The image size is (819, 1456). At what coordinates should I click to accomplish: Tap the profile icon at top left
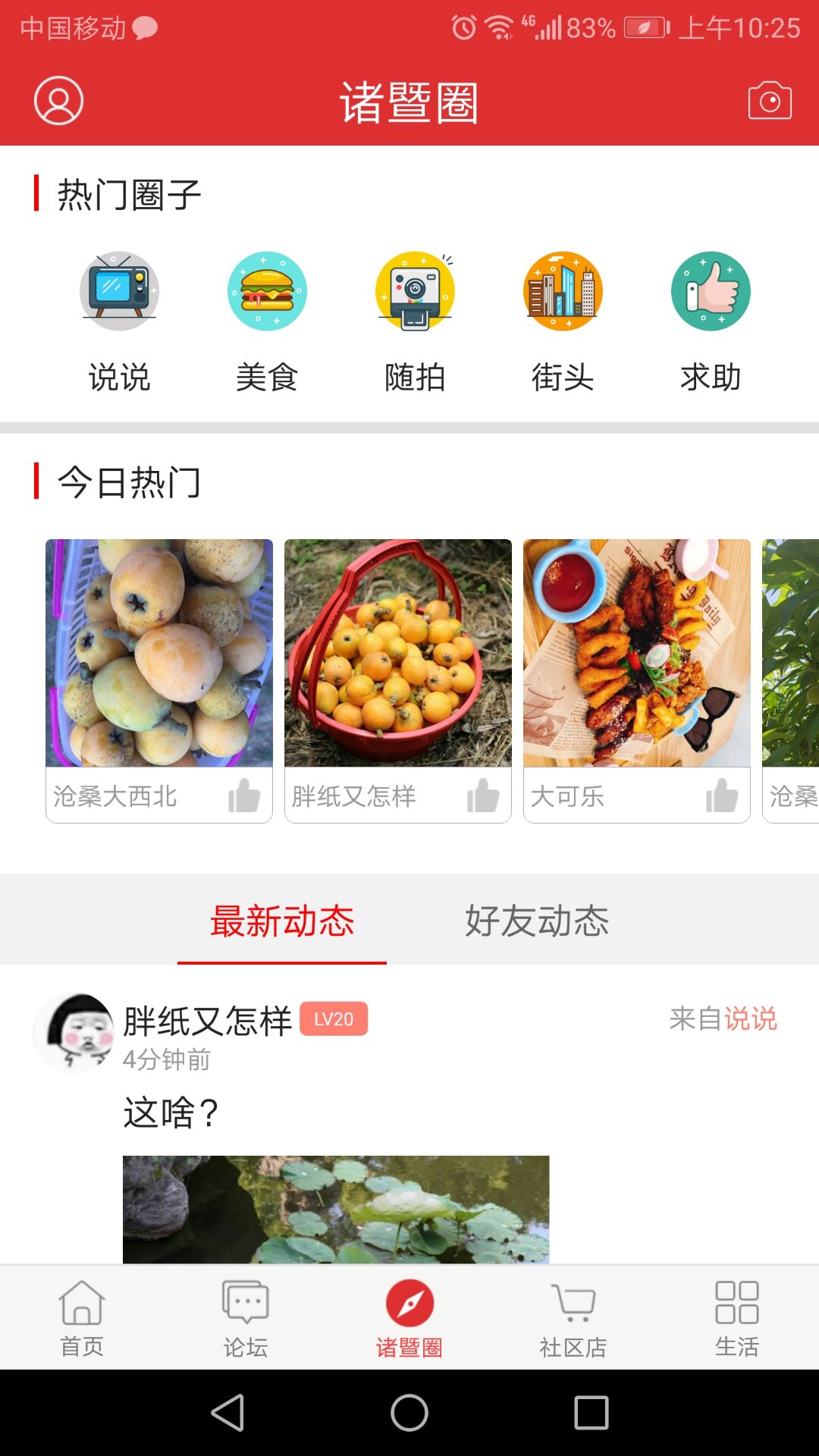(x=58, y=100)
